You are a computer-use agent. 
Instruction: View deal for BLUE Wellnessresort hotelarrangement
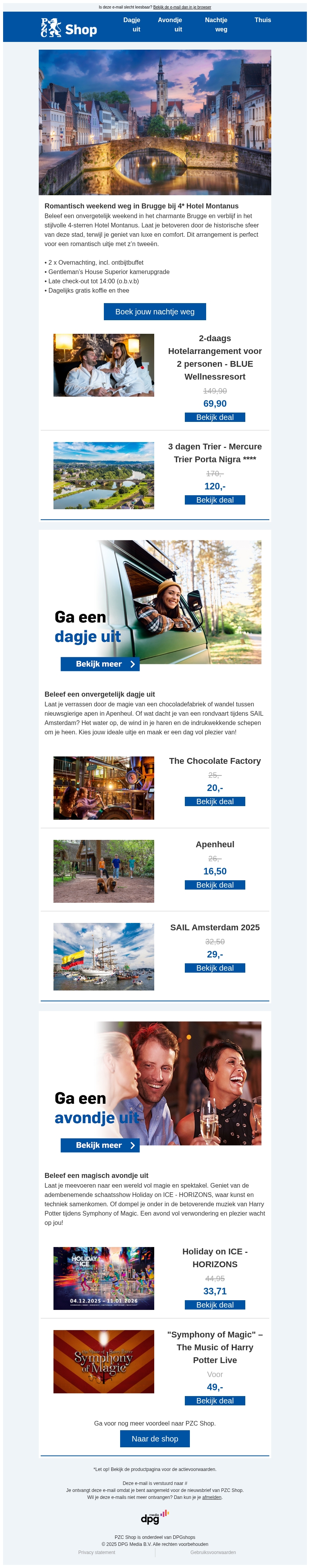pos(215,418)
